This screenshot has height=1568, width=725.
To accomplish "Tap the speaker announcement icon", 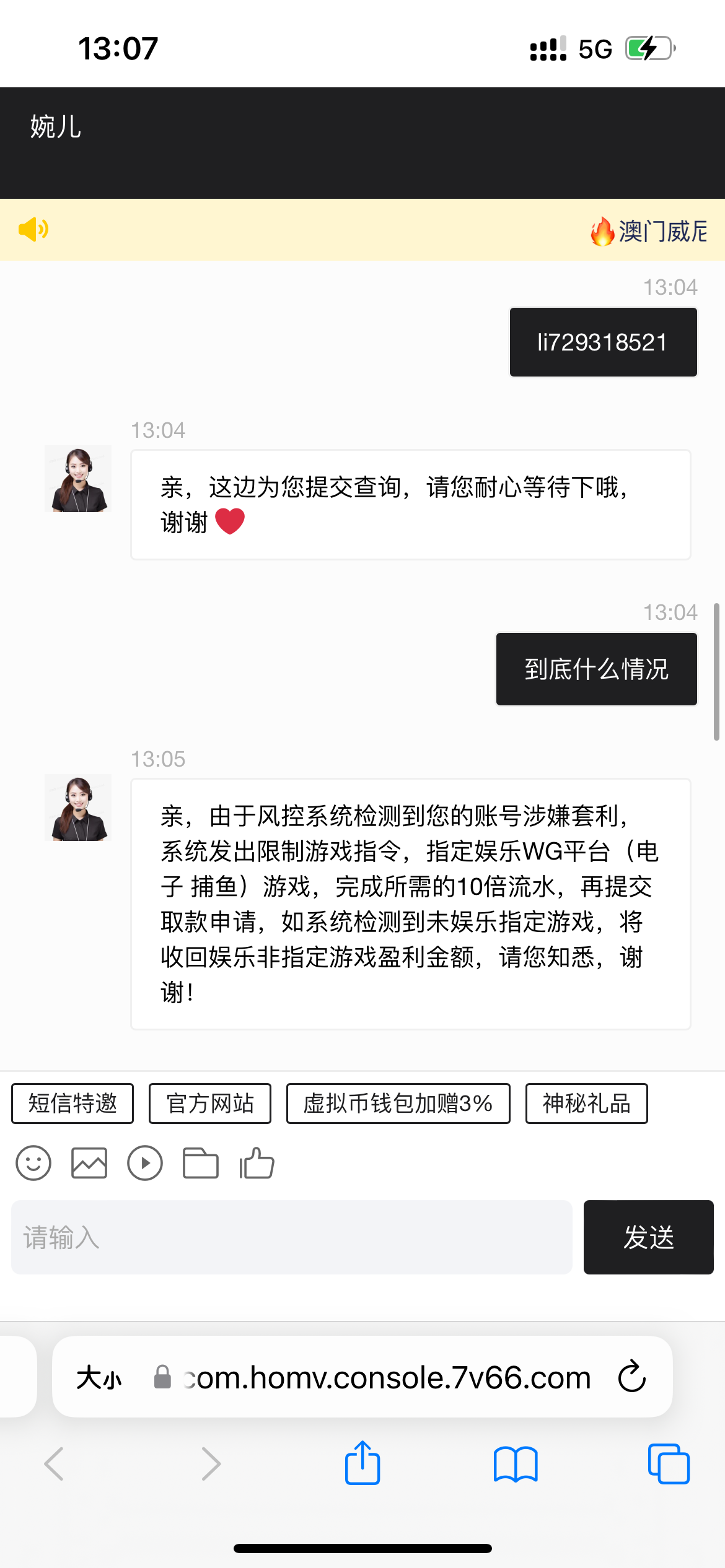I will 33,229.
